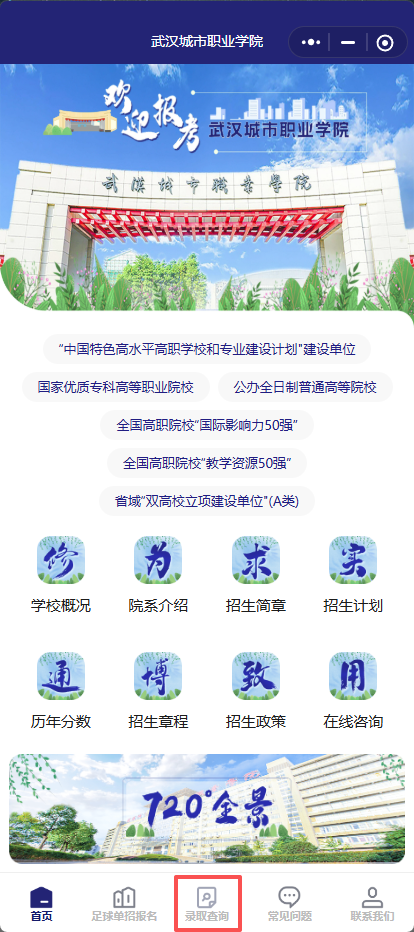Open the 录取查询 admission query tab
The height and width of the screenshot is (932, 414).
coord(207,903)
